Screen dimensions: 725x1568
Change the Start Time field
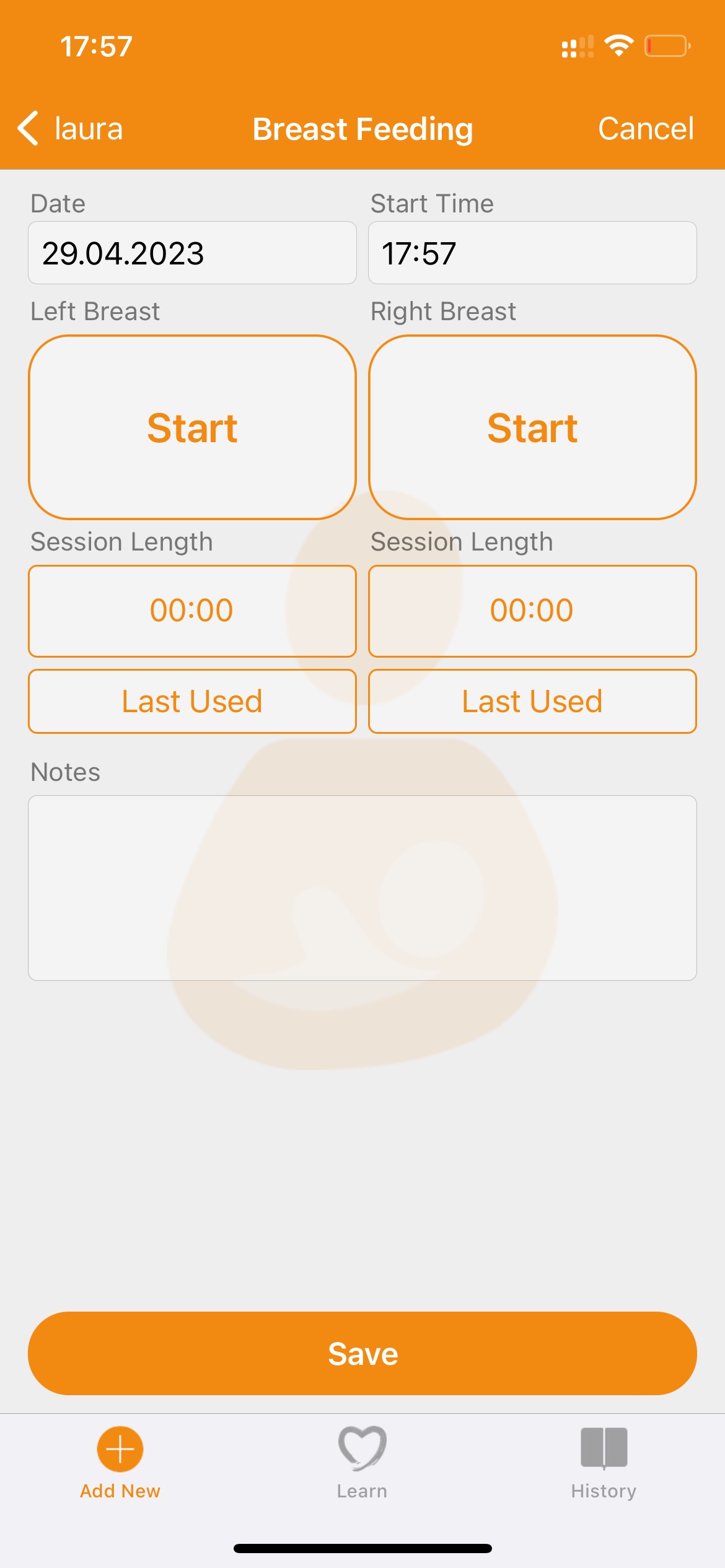pyautogui.click(x=532, y=253)
